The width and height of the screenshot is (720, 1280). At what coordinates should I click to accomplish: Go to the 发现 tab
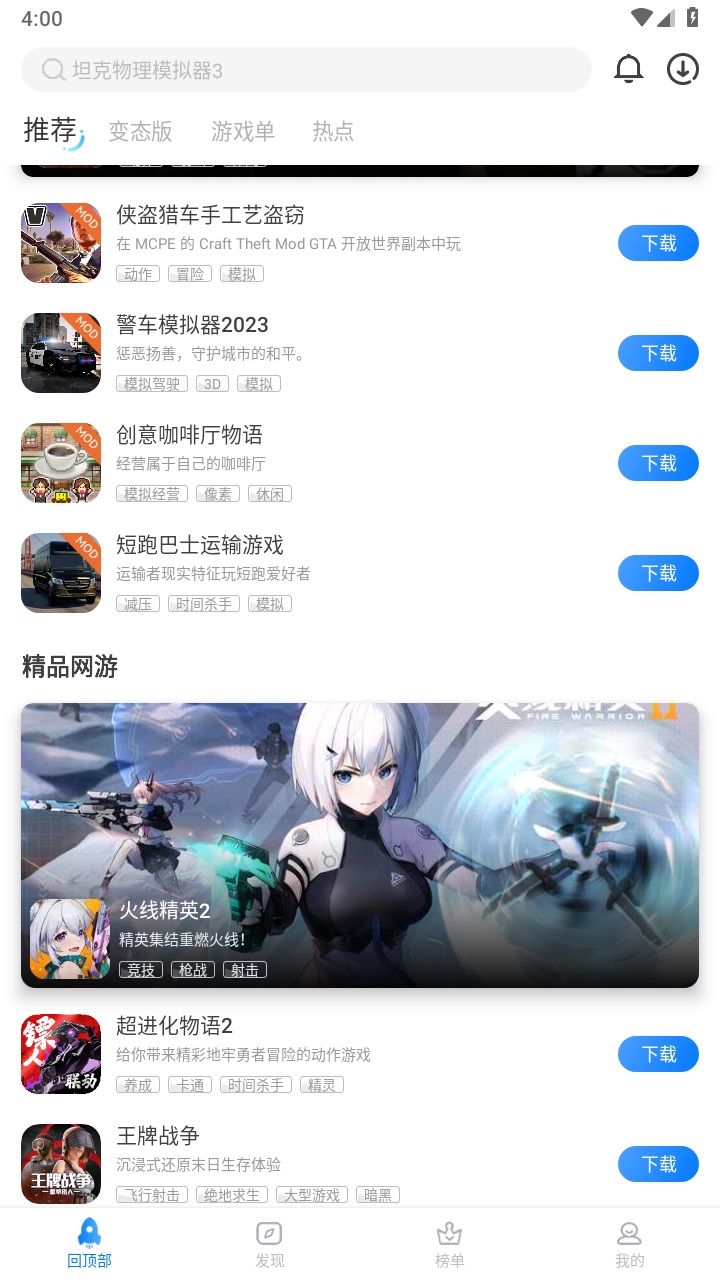pyautogui.click(x=270, y=1243)
